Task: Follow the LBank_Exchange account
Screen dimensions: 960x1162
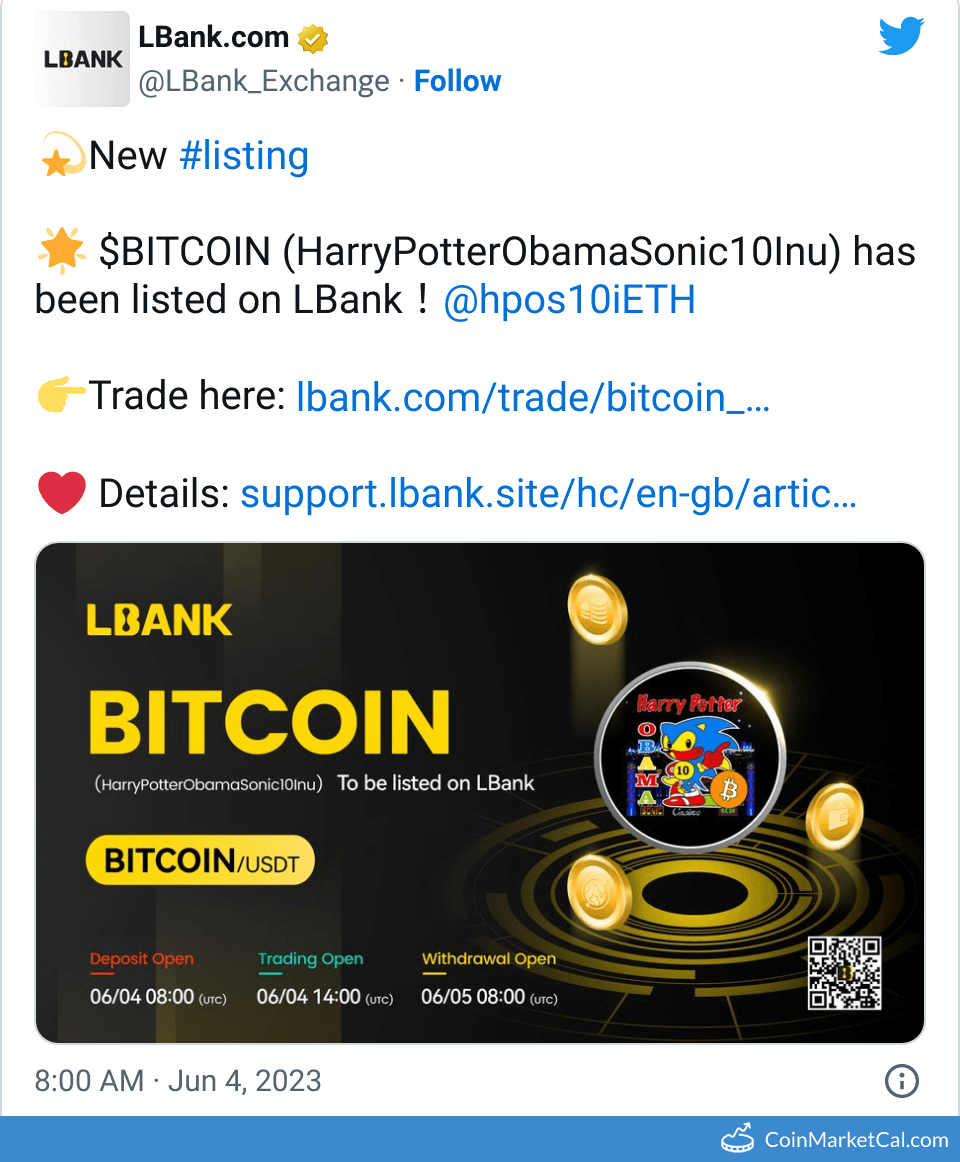Action: coord(457,81)
